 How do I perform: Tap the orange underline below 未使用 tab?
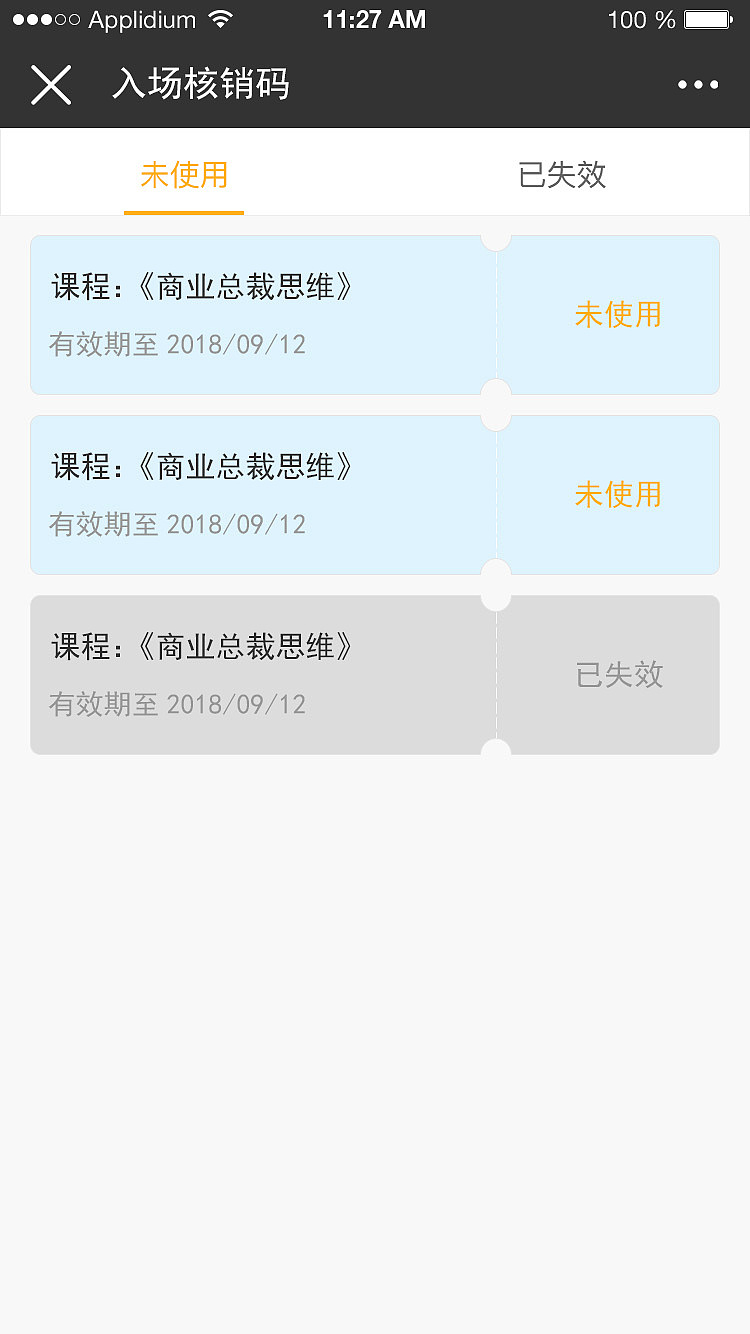184,211
